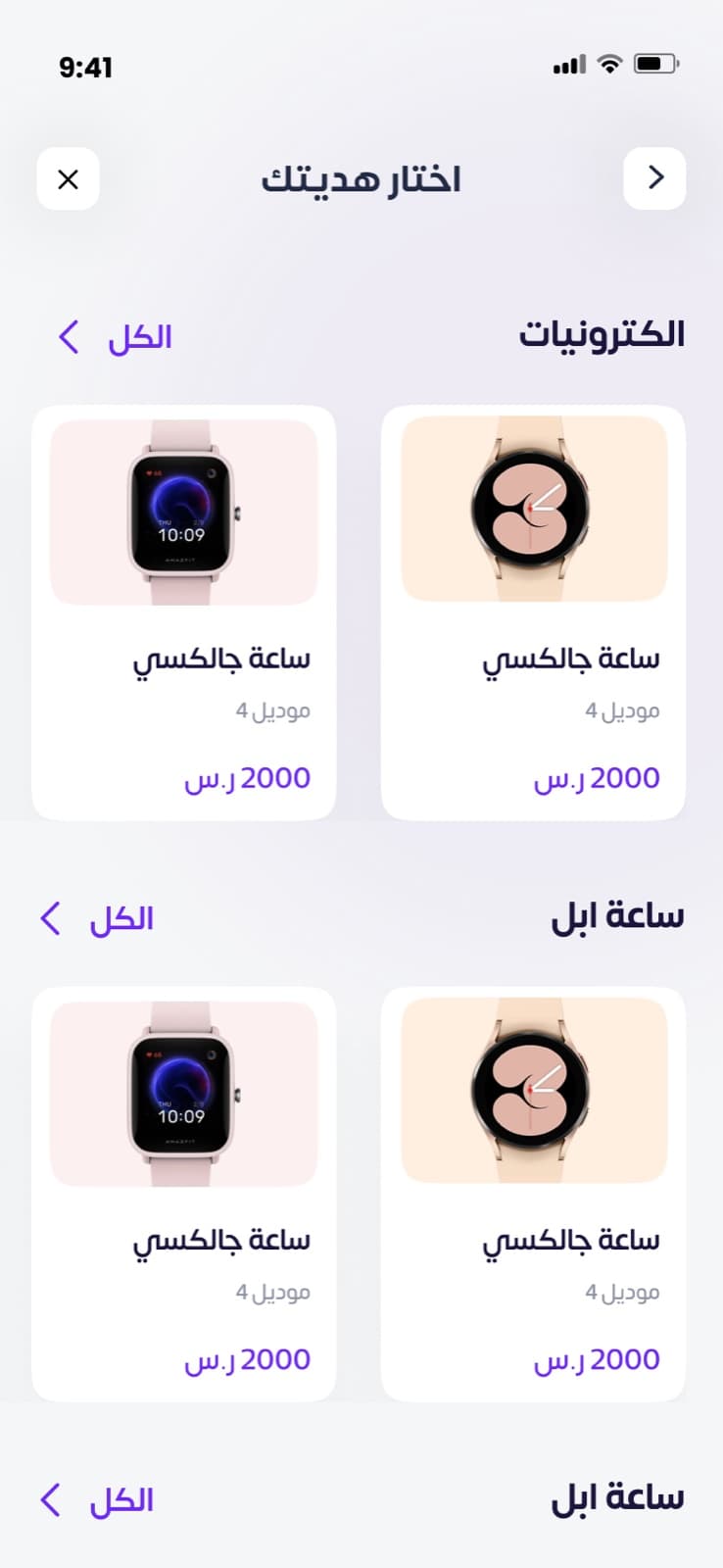Tap the Wi-Fi icon in the status bar
The image size is (723, 1568).
coord(610,62)
